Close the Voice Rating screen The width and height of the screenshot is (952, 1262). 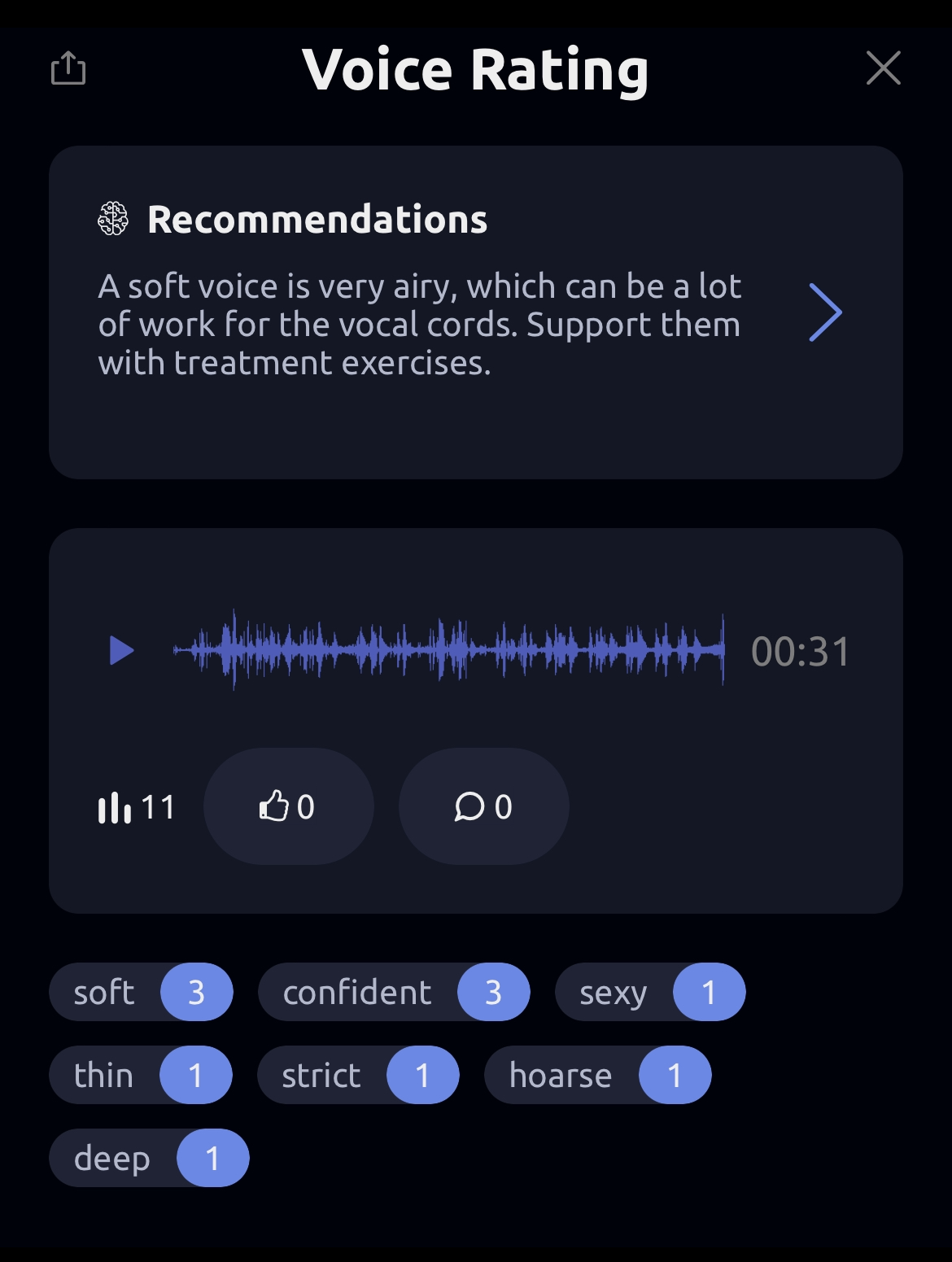point(883,68)
